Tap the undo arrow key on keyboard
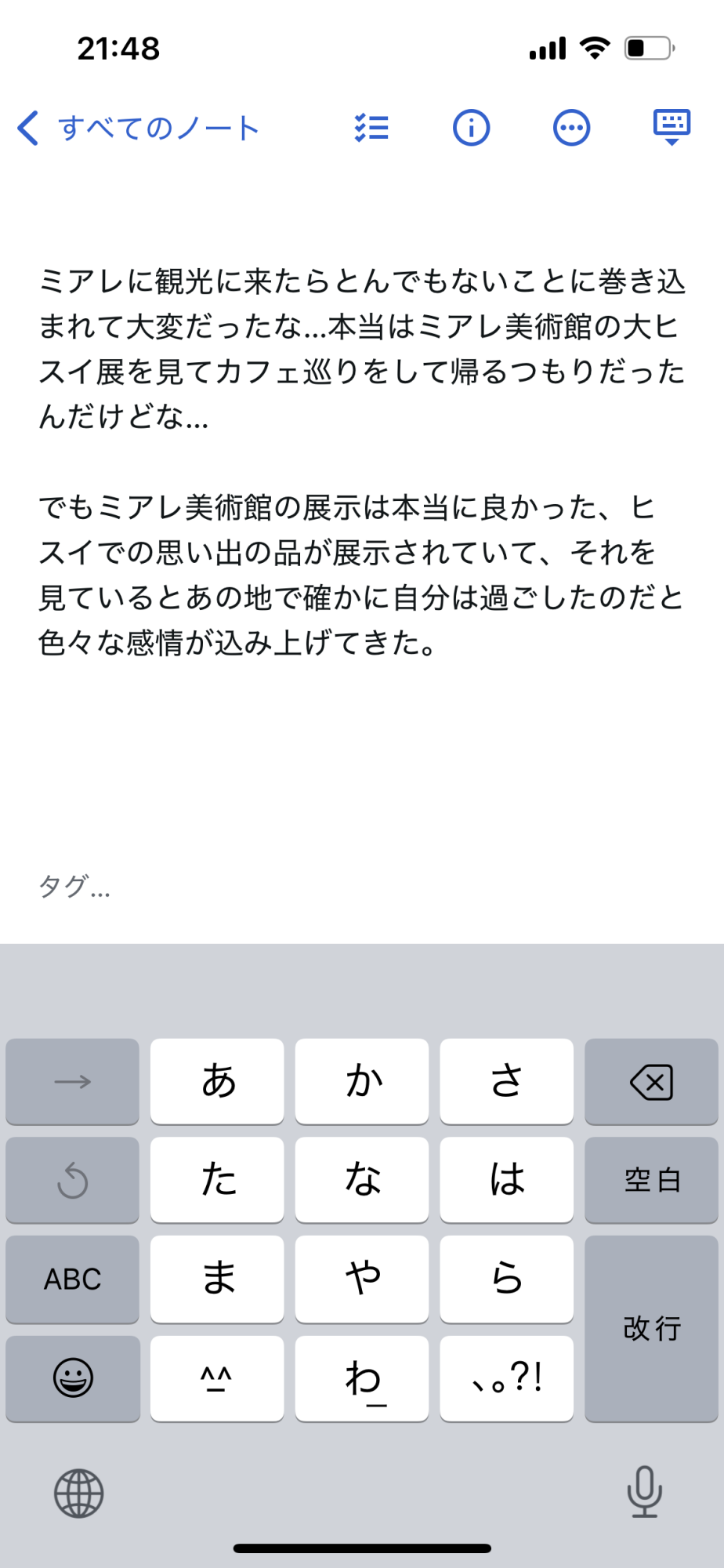 [72, 1180]
